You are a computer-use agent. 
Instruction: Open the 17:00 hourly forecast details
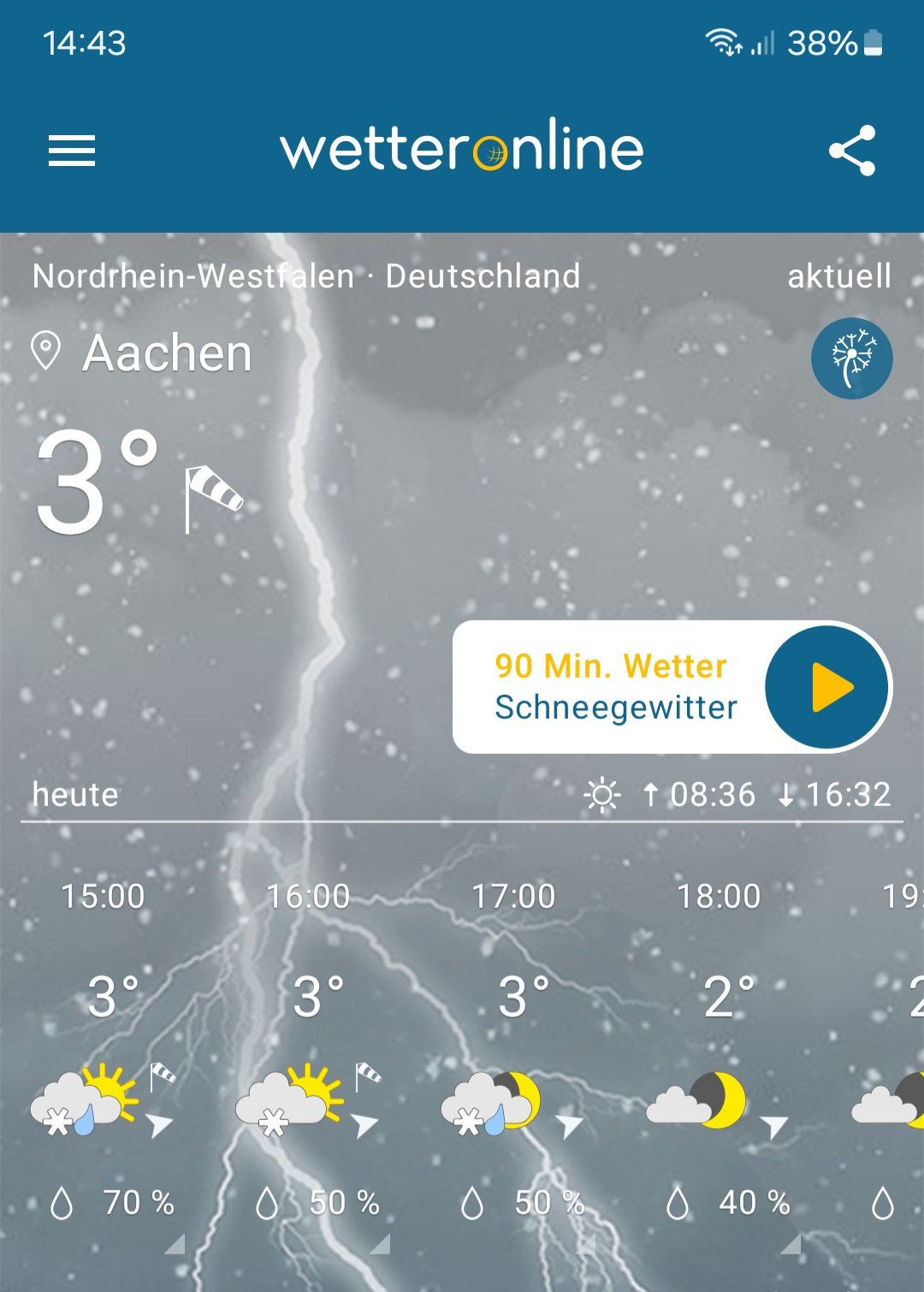pyautogui.click(x=515, y=1052)
